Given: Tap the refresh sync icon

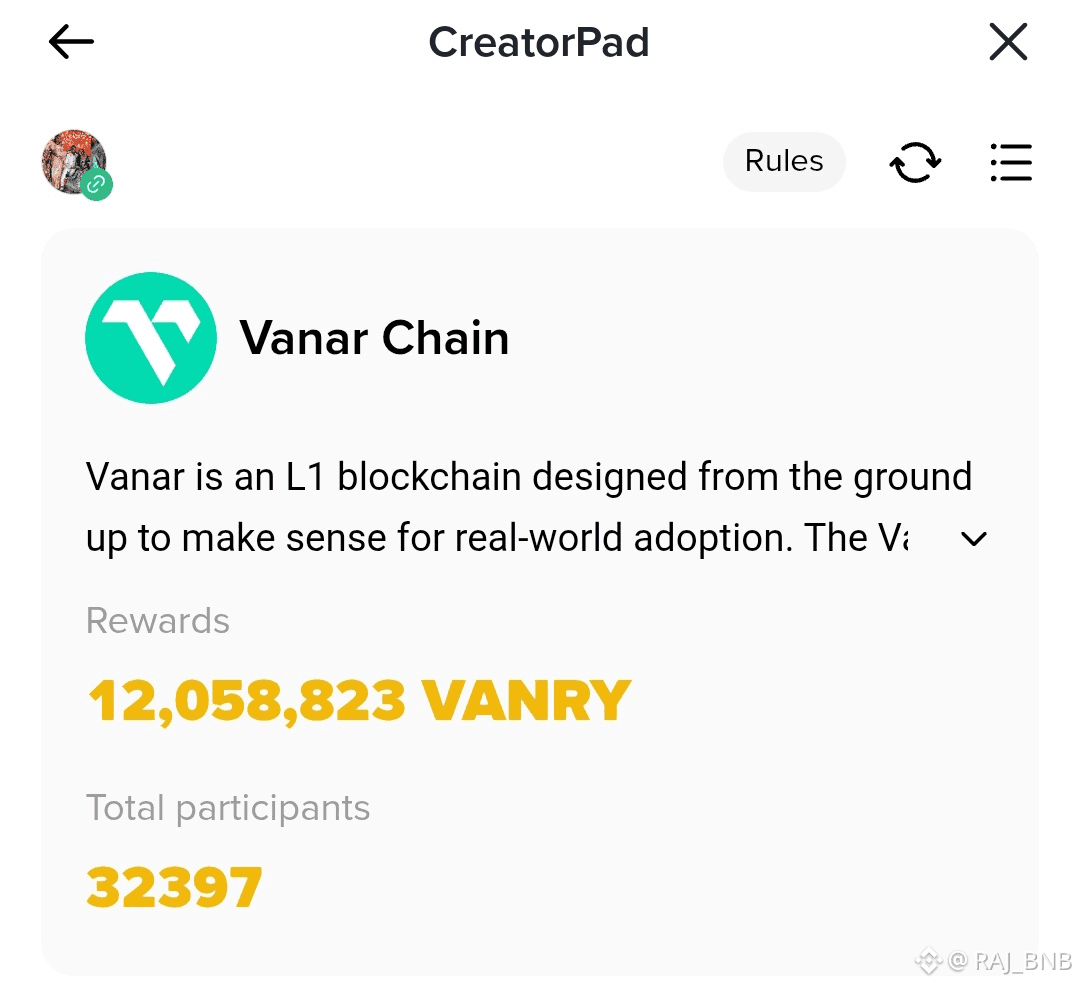Looking at the screenshot, I should [915, 162].
